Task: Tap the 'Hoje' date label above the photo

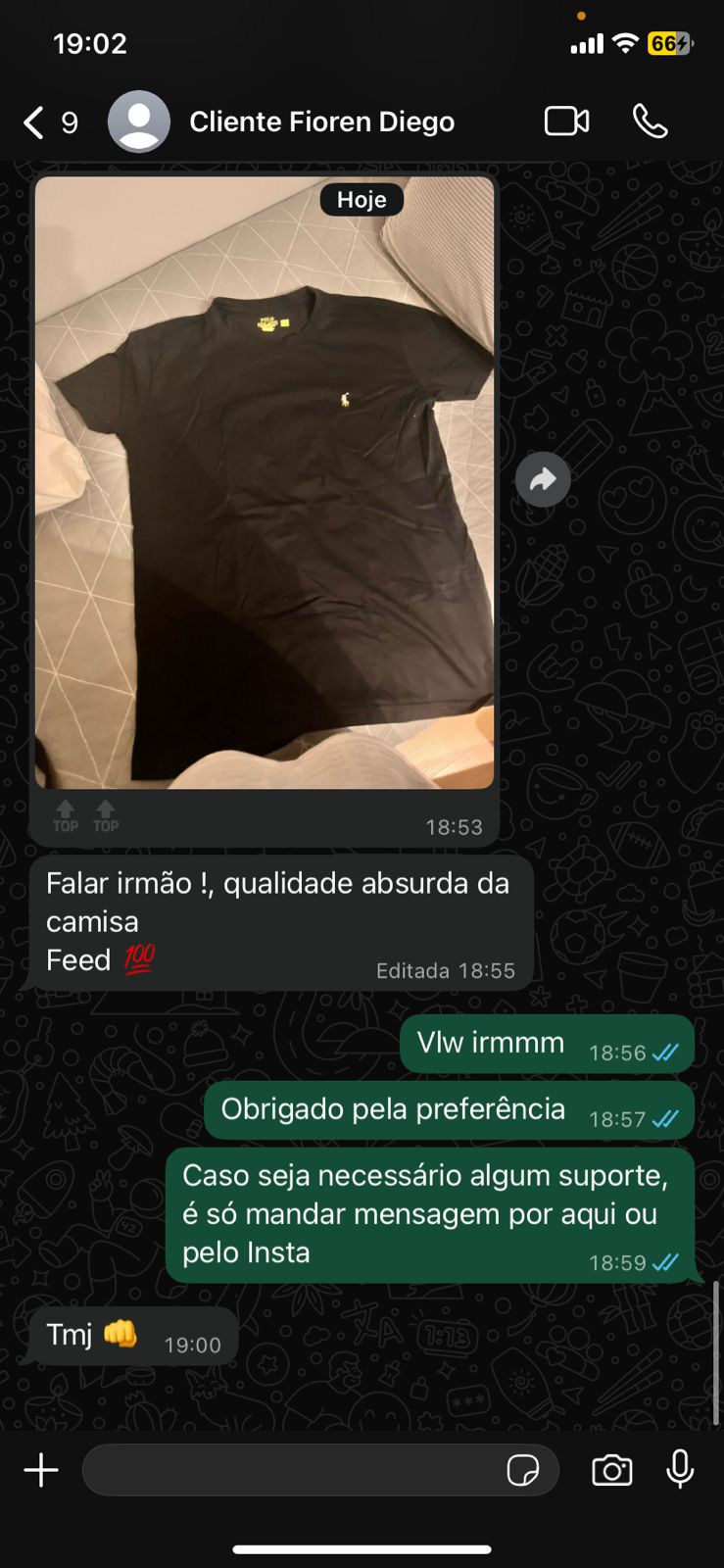Action: (361, 199)
